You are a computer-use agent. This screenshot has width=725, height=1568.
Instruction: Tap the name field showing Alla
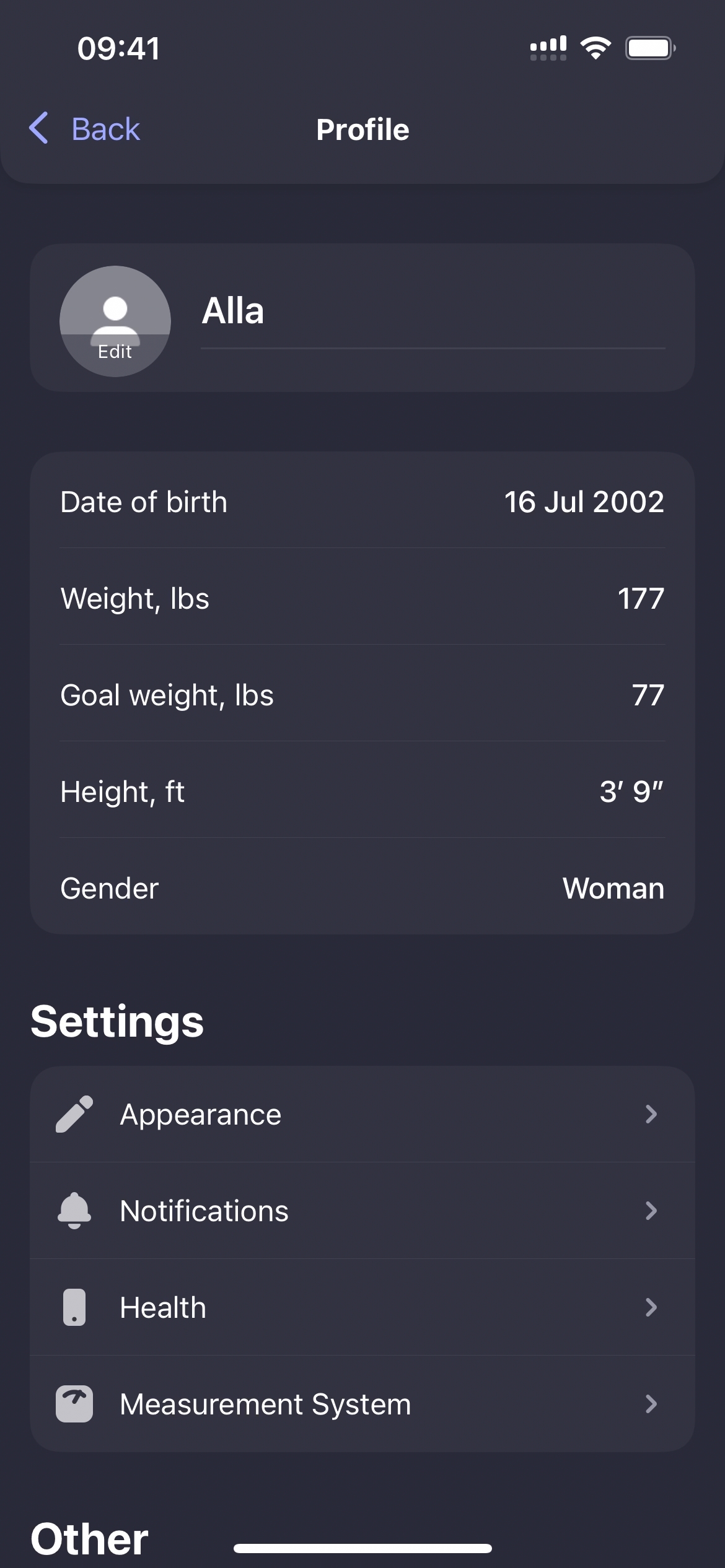click(x=433, y=311)
